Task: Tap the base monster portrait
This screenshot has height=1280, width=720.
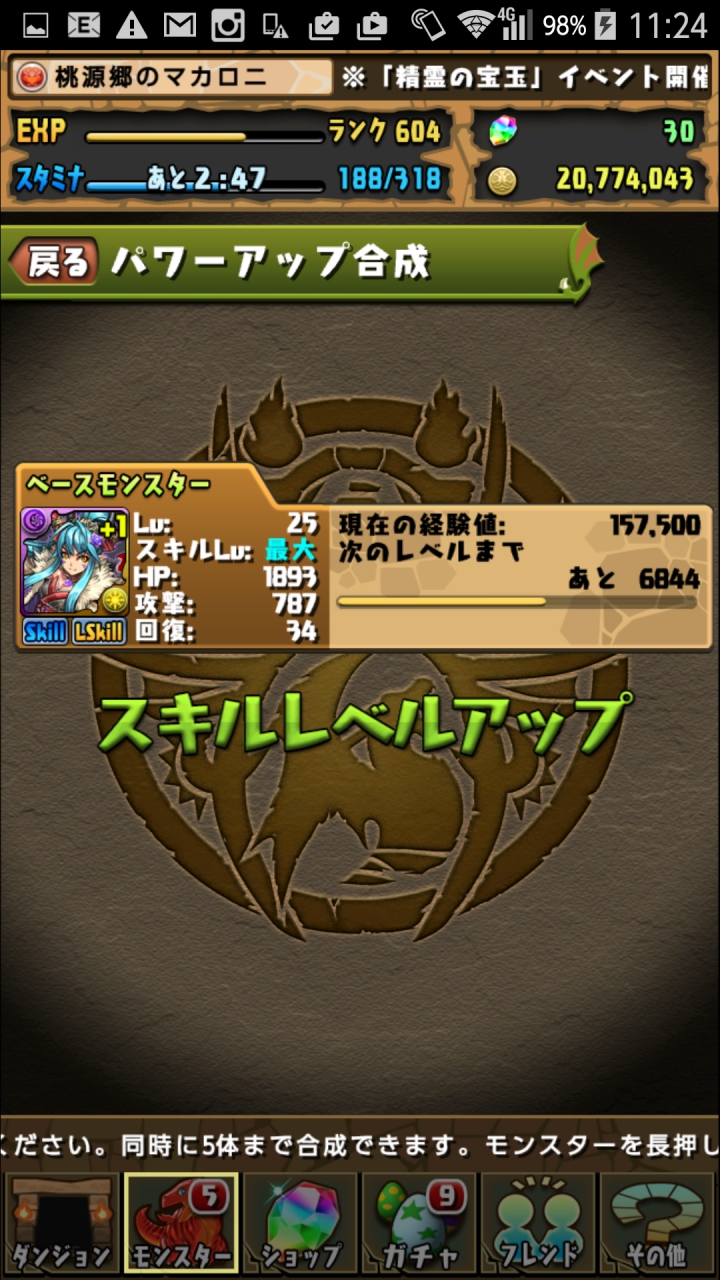Action: [74, 562]
